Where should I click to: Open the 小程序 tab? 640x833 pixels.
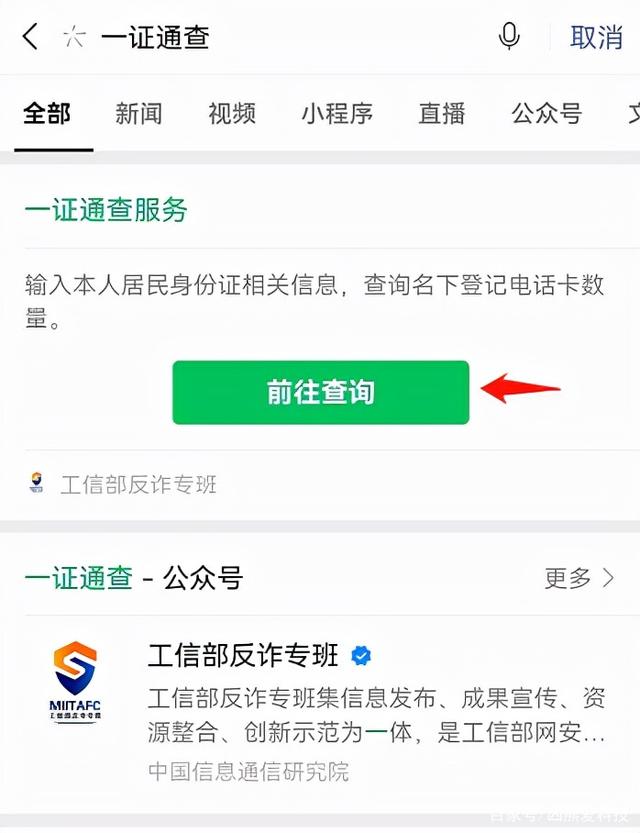pyautogui.click(x=337, y=114)
